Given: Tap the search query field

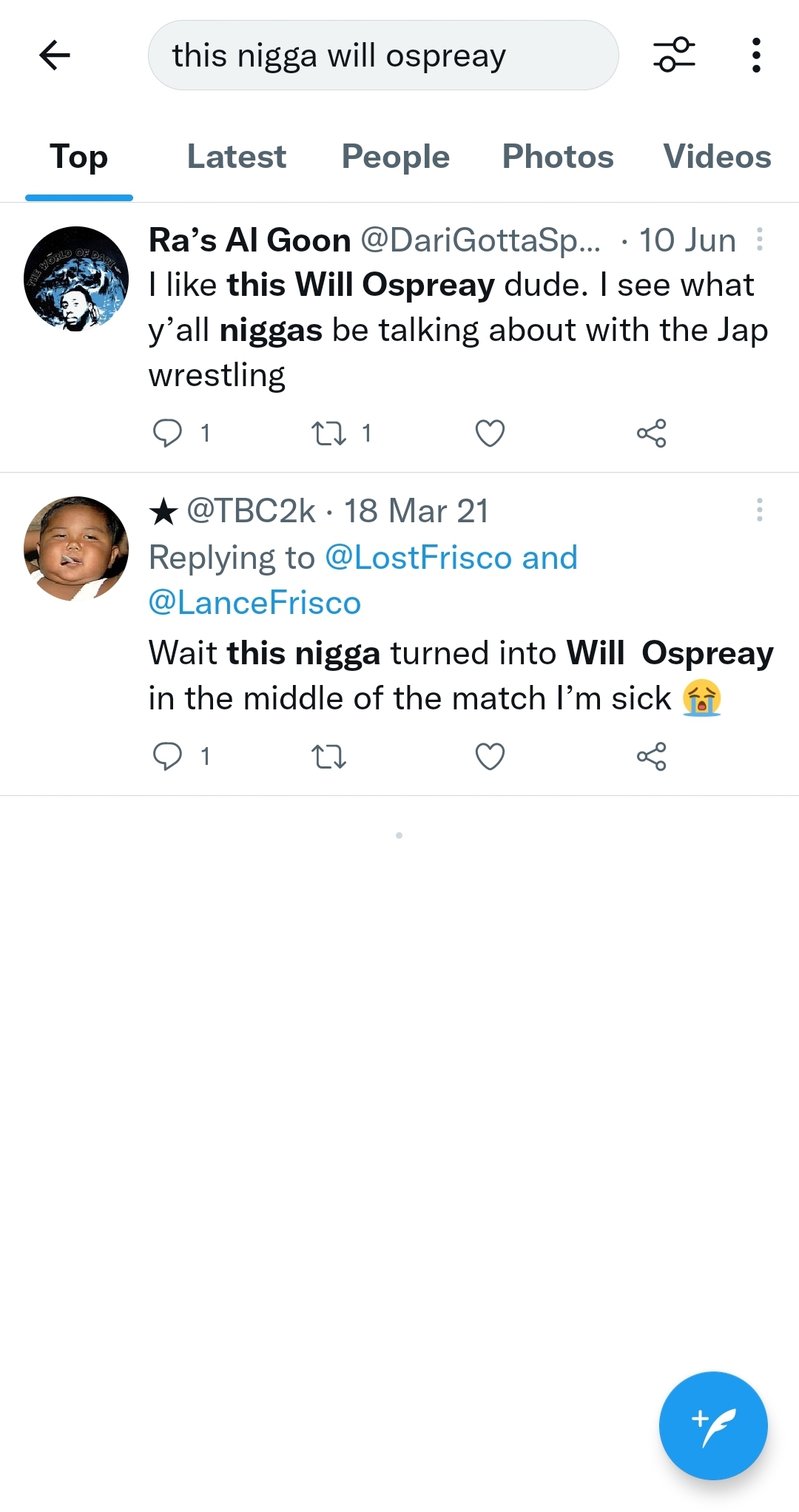Looking at the screenshot, I should pos(382,55).
